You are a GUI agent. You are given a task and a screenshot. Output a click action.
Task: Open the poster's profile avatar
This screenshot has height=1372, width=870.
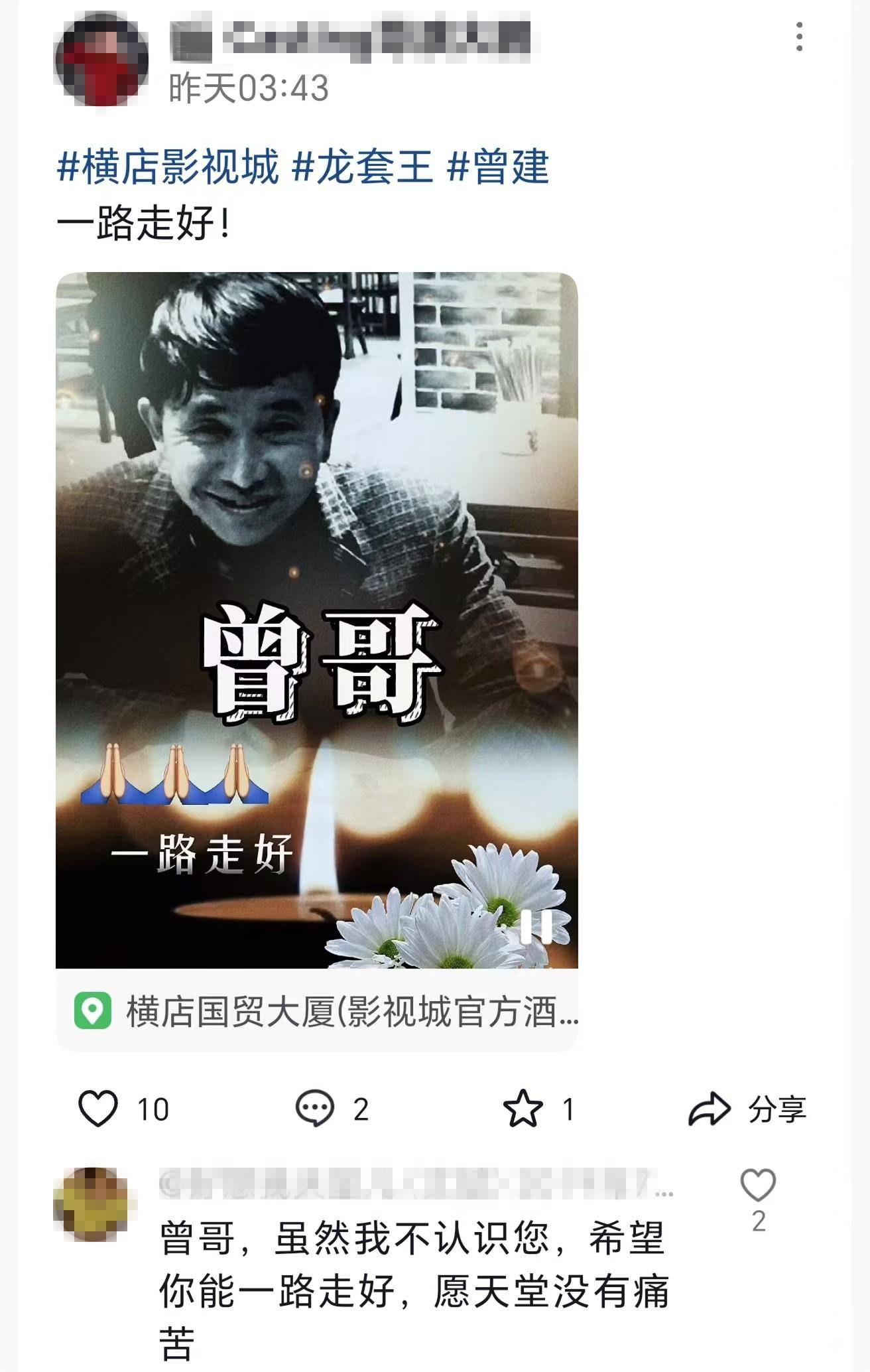click(x=101, y=59)
